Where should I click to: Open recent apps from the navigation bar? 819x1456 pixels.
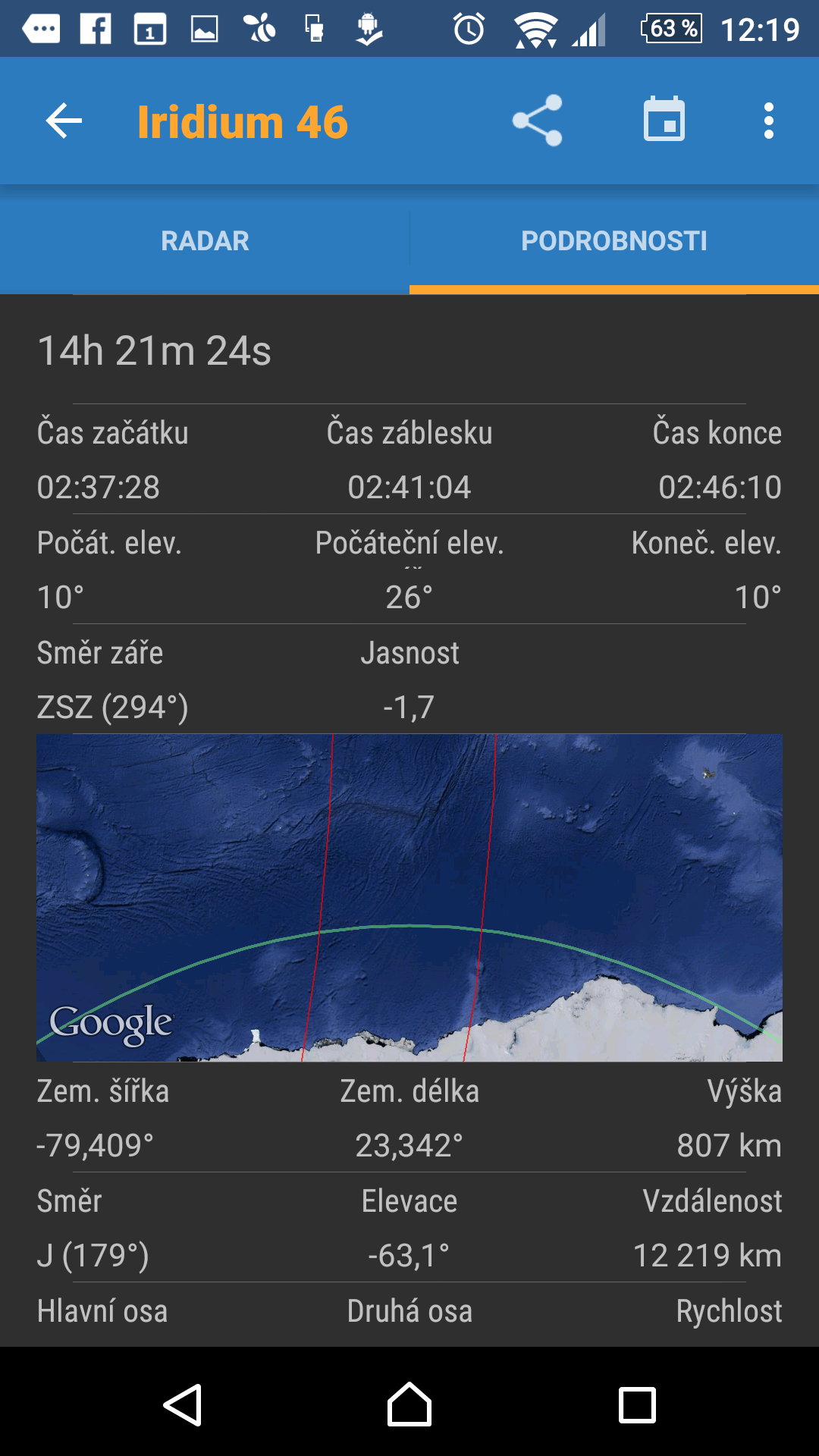[637, 1405]
